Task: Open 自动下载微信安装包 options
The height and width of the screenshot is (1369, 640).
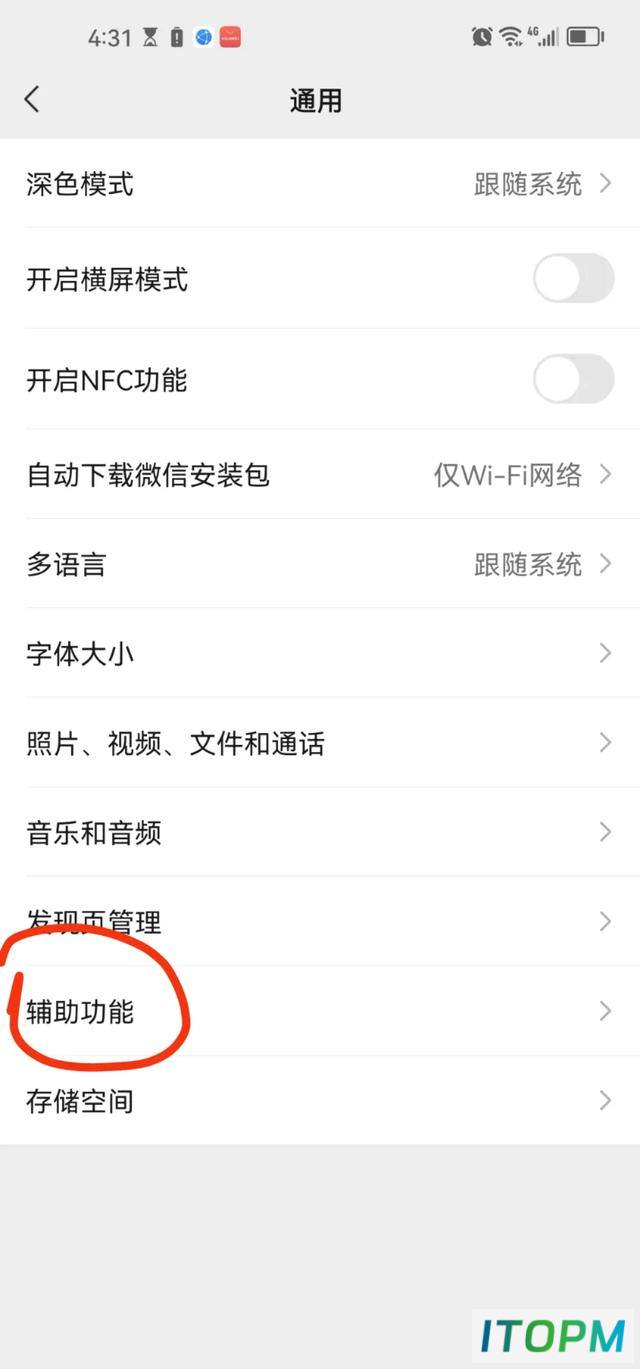Action: pos(320,474)
